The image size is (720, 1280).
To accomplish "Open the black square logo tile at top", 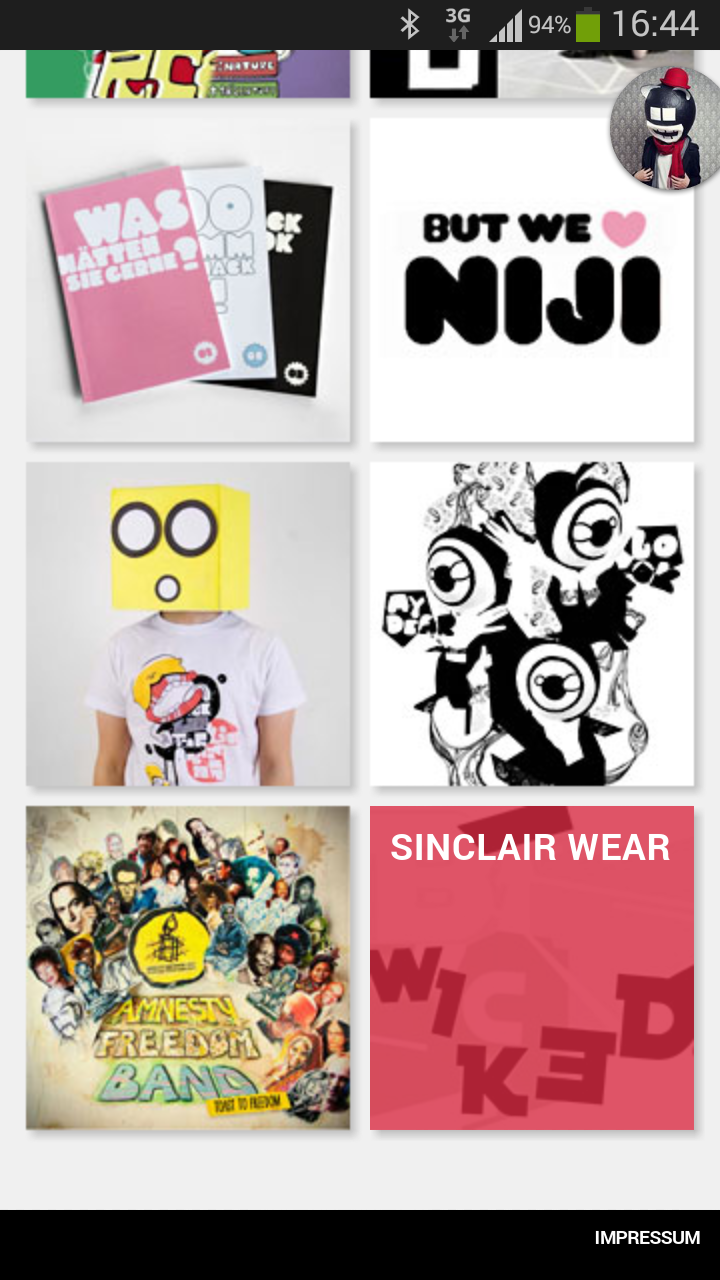I will pos(490,74).
